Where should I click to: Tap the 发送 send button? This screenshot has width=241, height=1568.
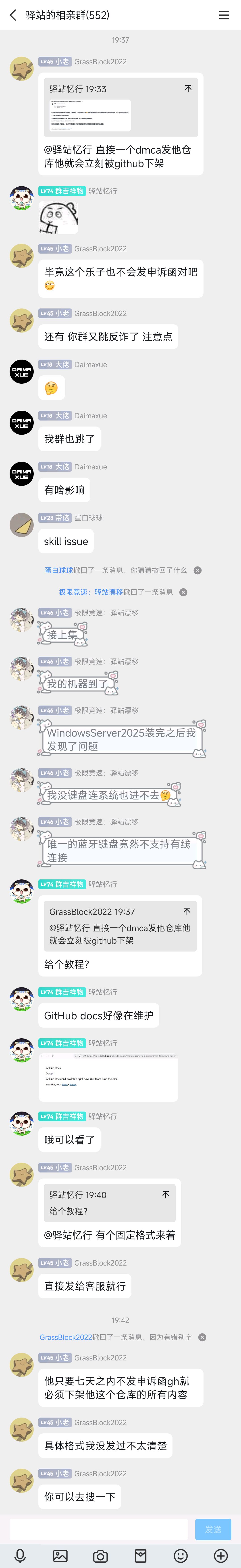point(213,1528)
